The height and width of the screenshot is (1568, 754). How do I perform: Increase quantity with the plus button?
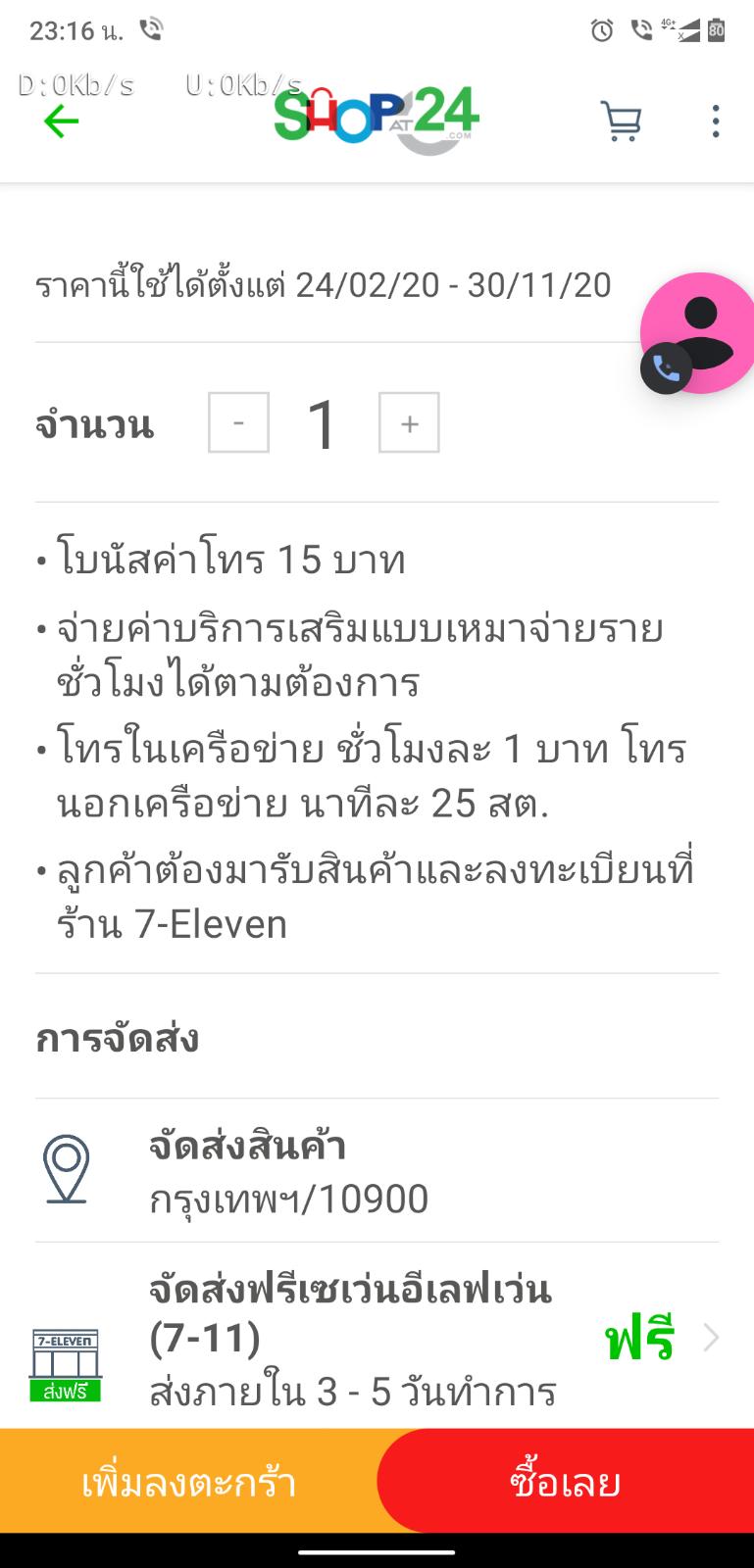409,422
